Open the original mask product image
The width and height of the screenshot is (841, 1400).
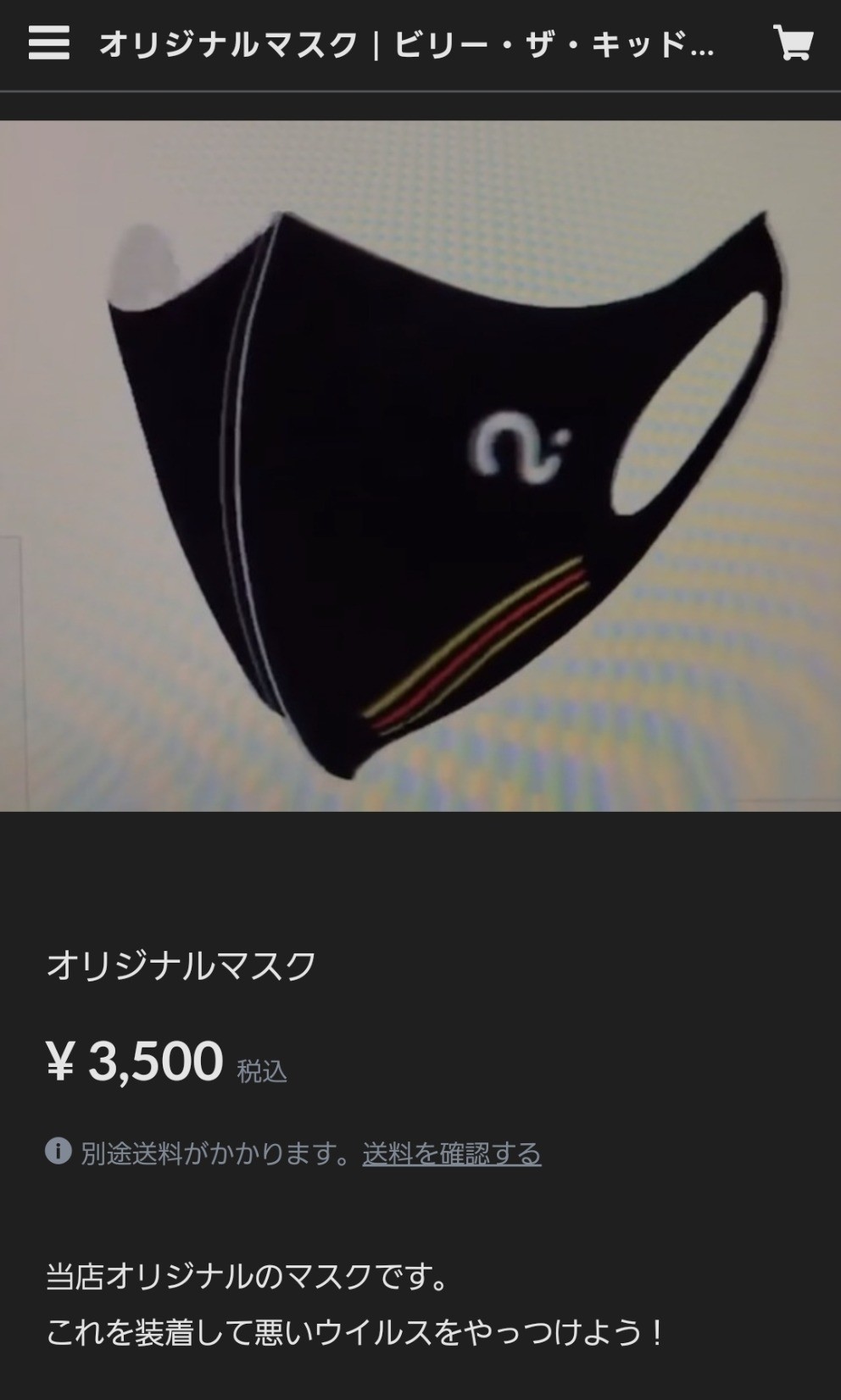point(420,466)
